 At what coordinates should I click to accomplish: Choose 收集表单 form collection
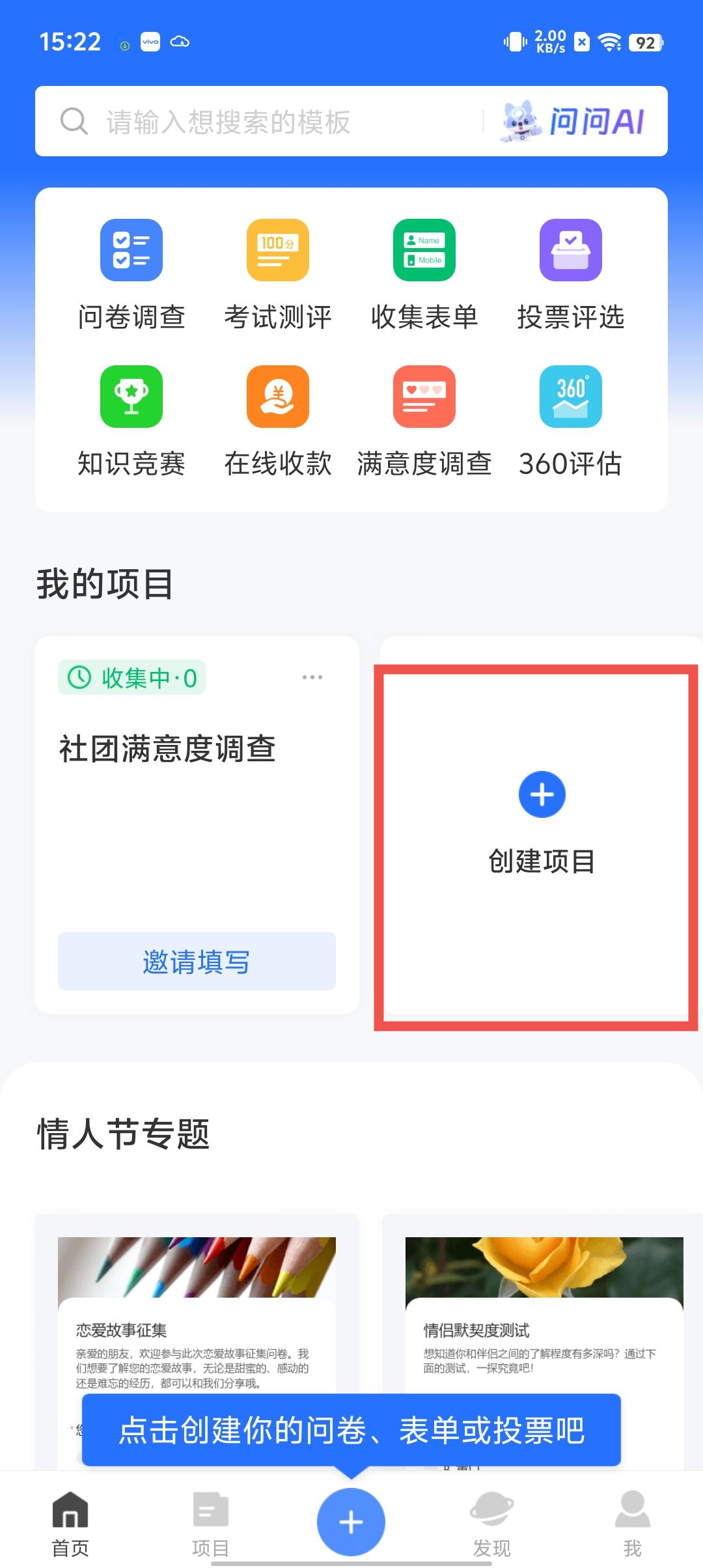(424, 273)
